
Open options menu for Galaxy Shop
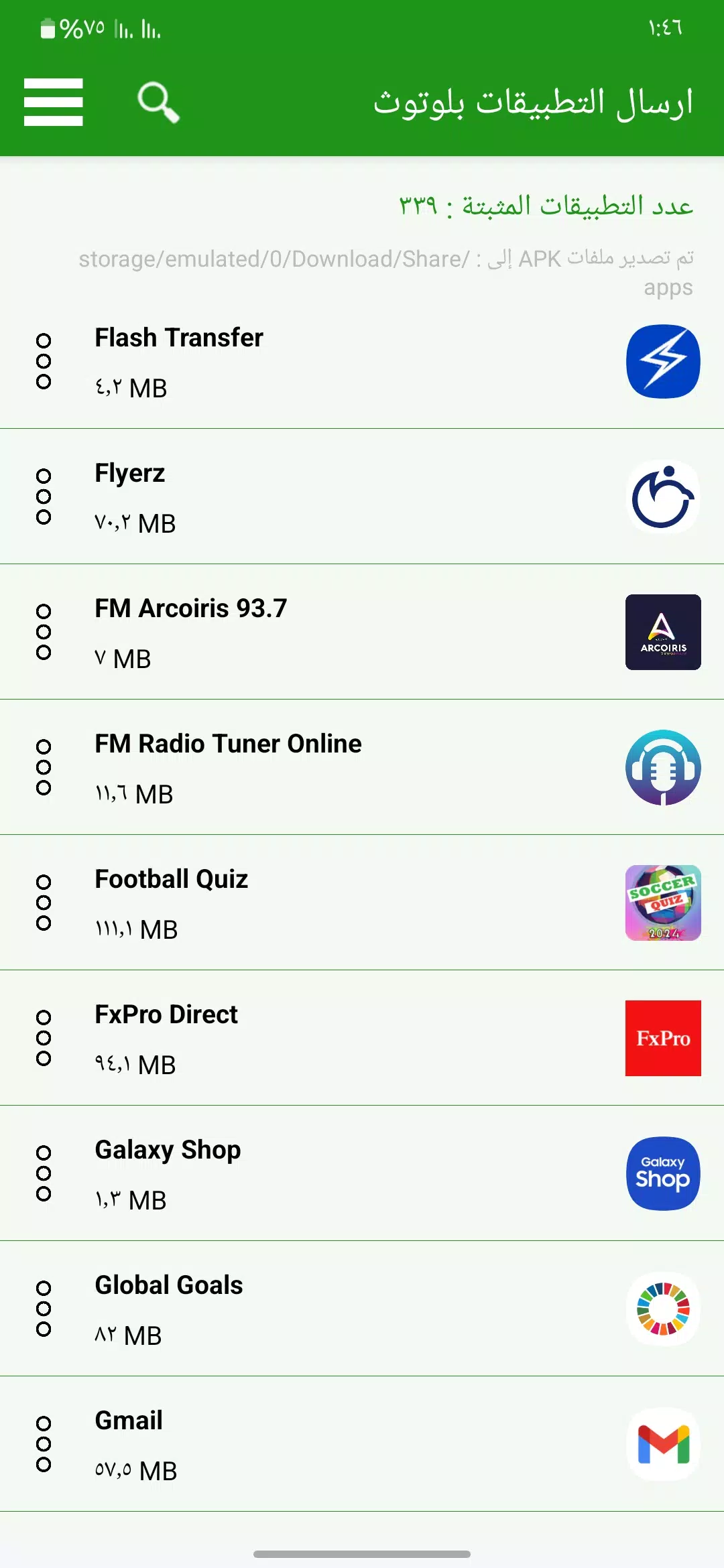pyautogui.click(x=44, y=1173)
